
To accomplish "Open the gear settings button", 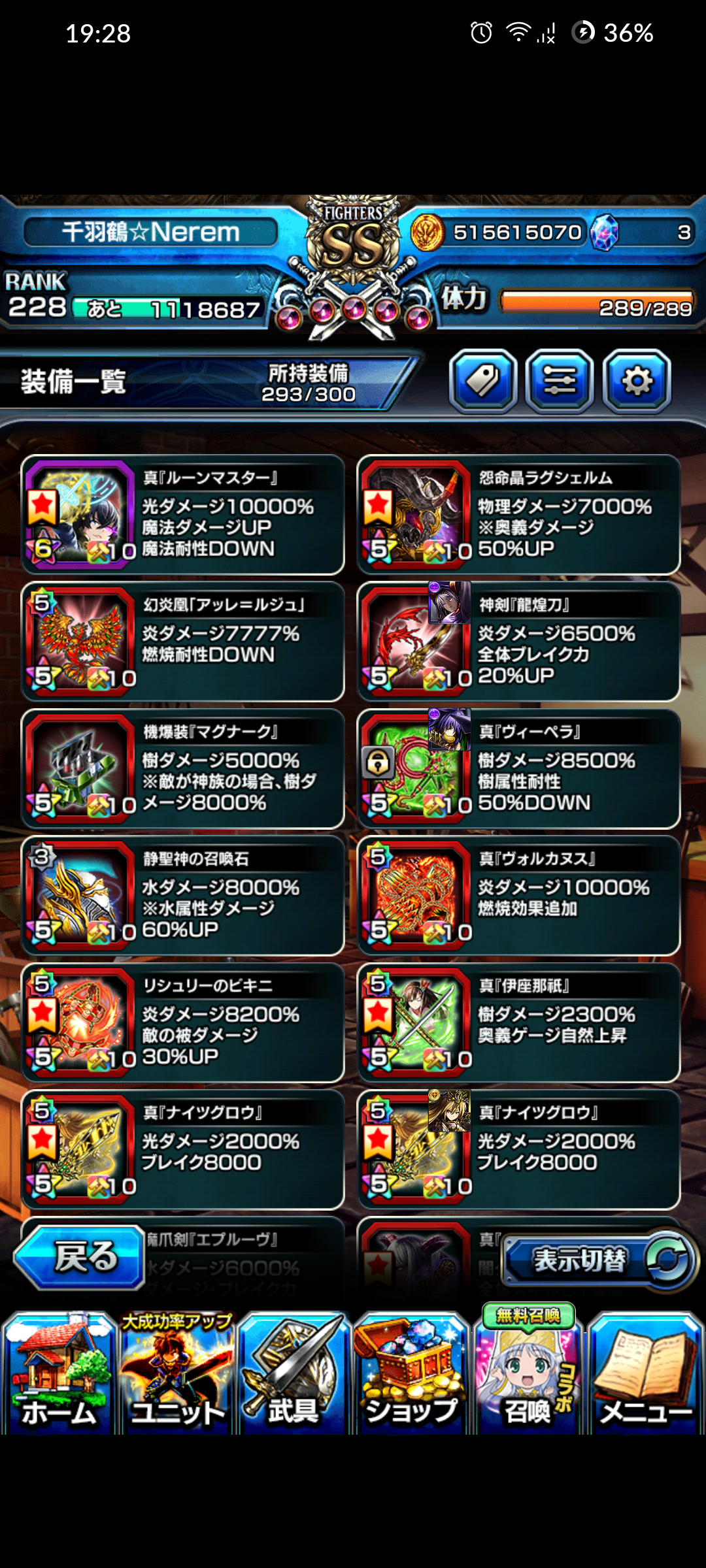I will coord(637,382).
